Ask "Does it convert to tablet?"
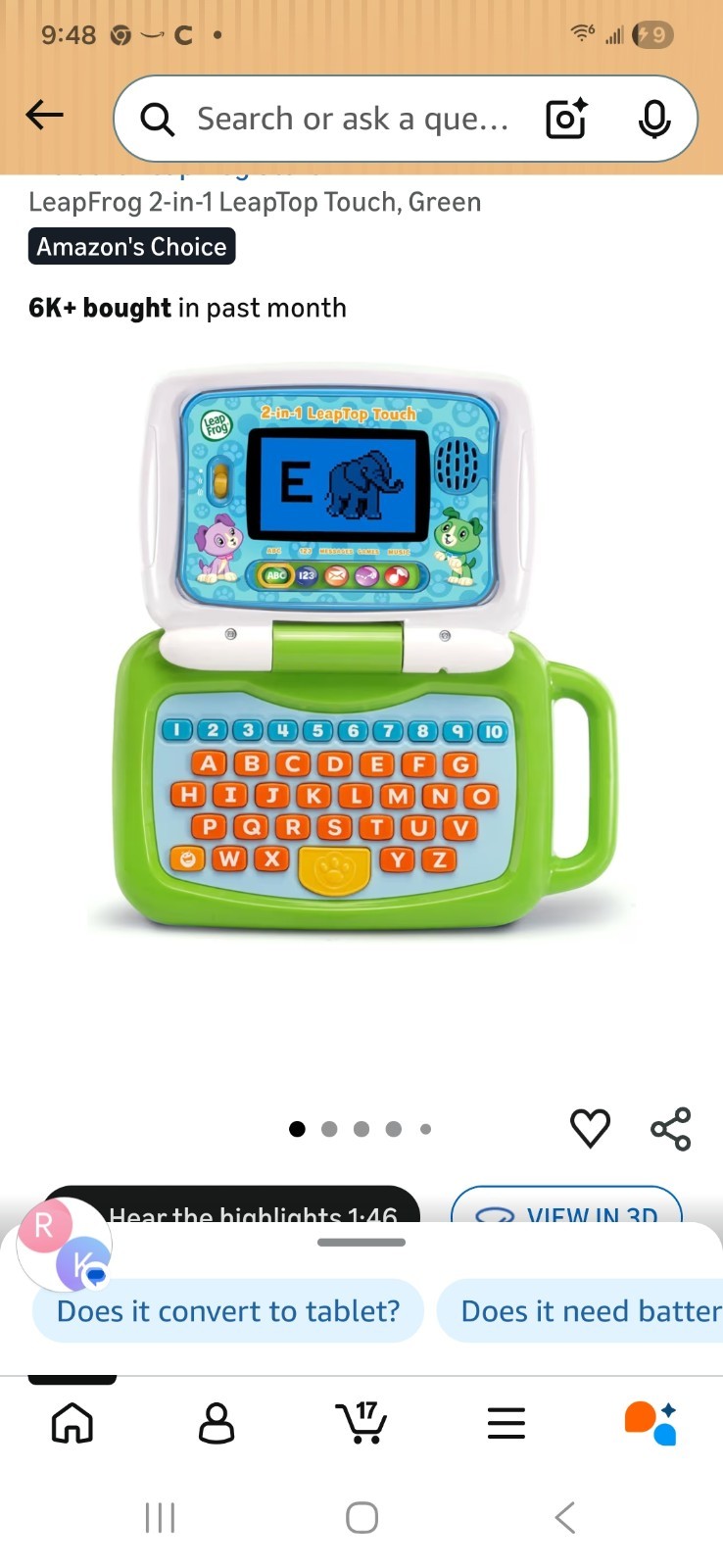 coord(228,1311)
